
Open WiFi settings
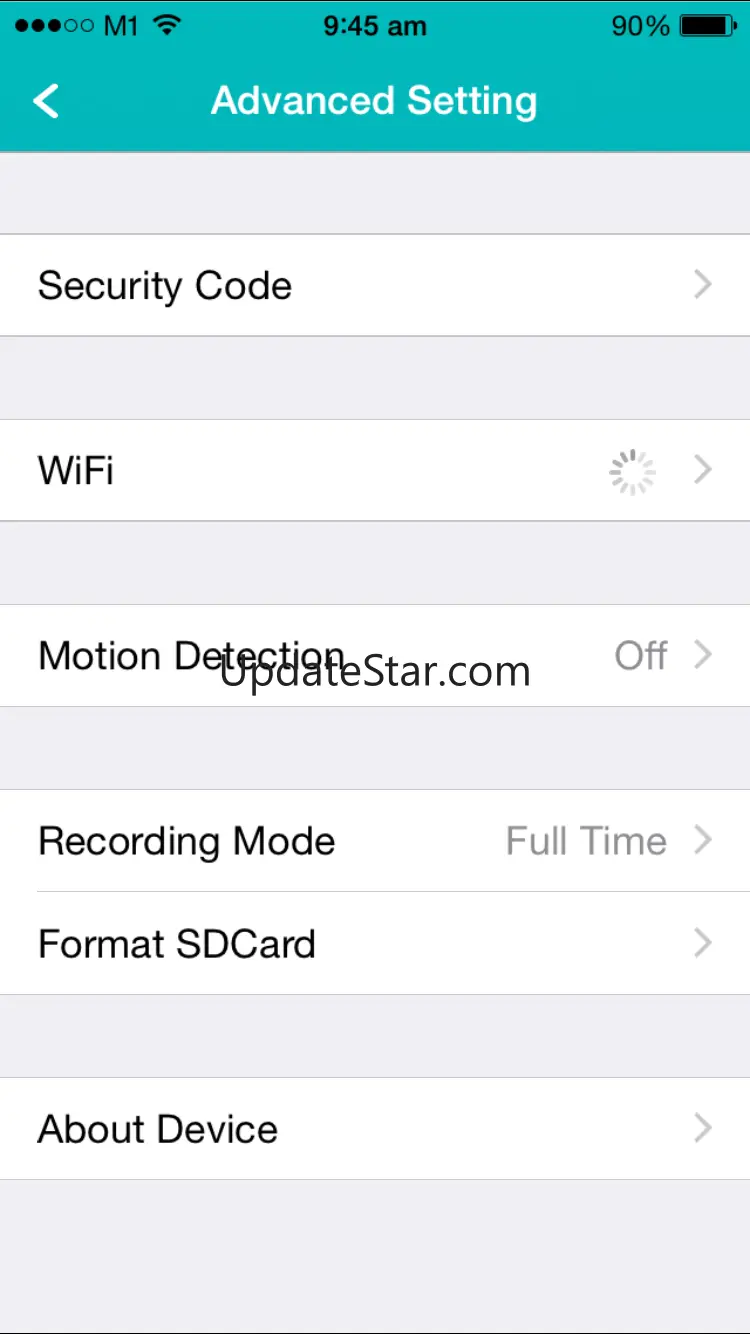tap(375, 470)
